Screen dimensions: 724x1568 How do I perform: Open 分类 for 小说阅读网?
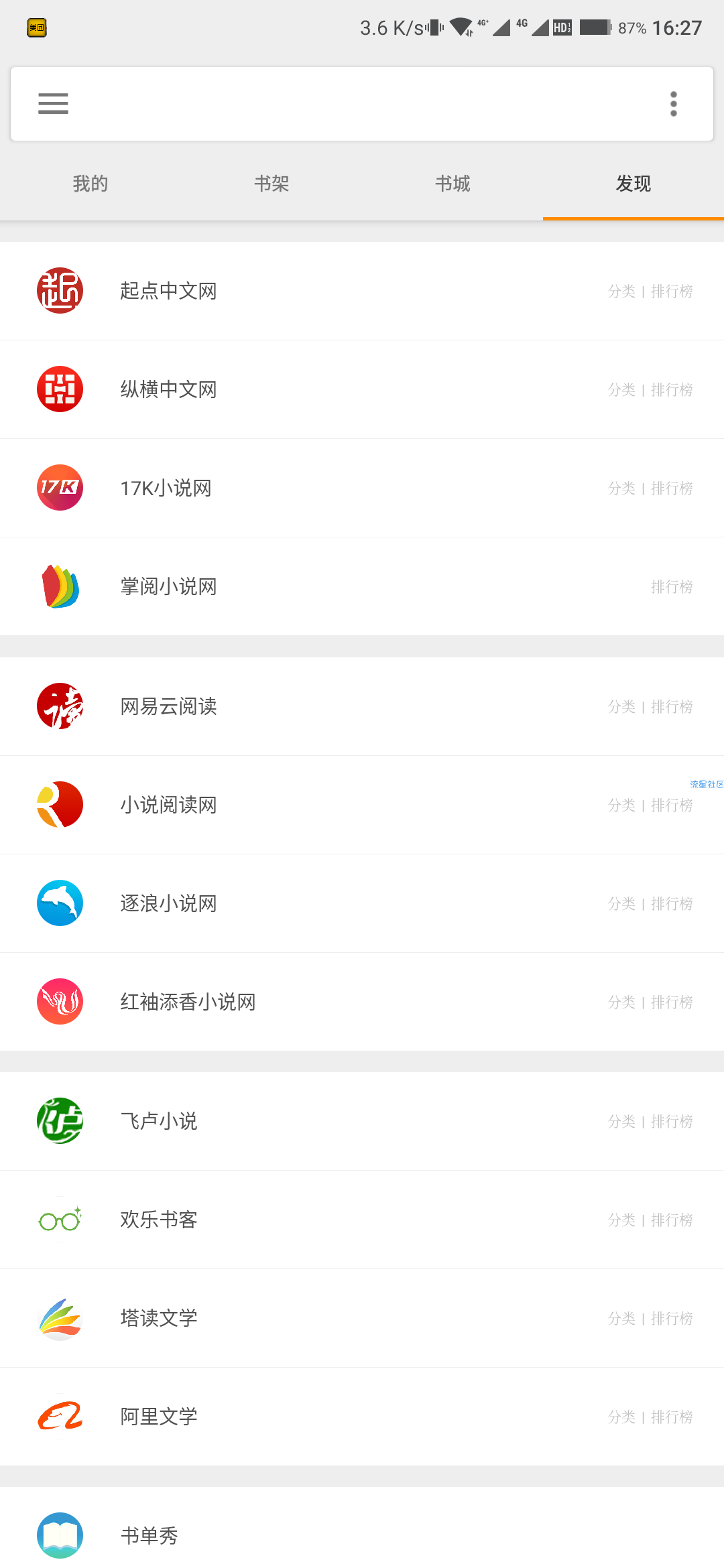621,805
